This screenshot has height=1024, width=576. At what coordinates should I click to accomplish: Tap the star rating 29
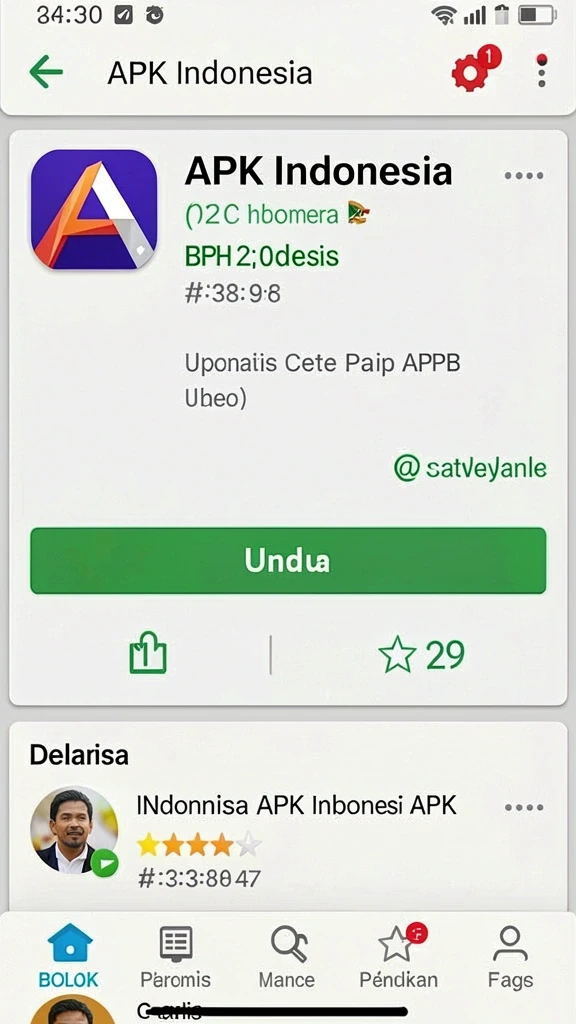click(x=422, y=655)
